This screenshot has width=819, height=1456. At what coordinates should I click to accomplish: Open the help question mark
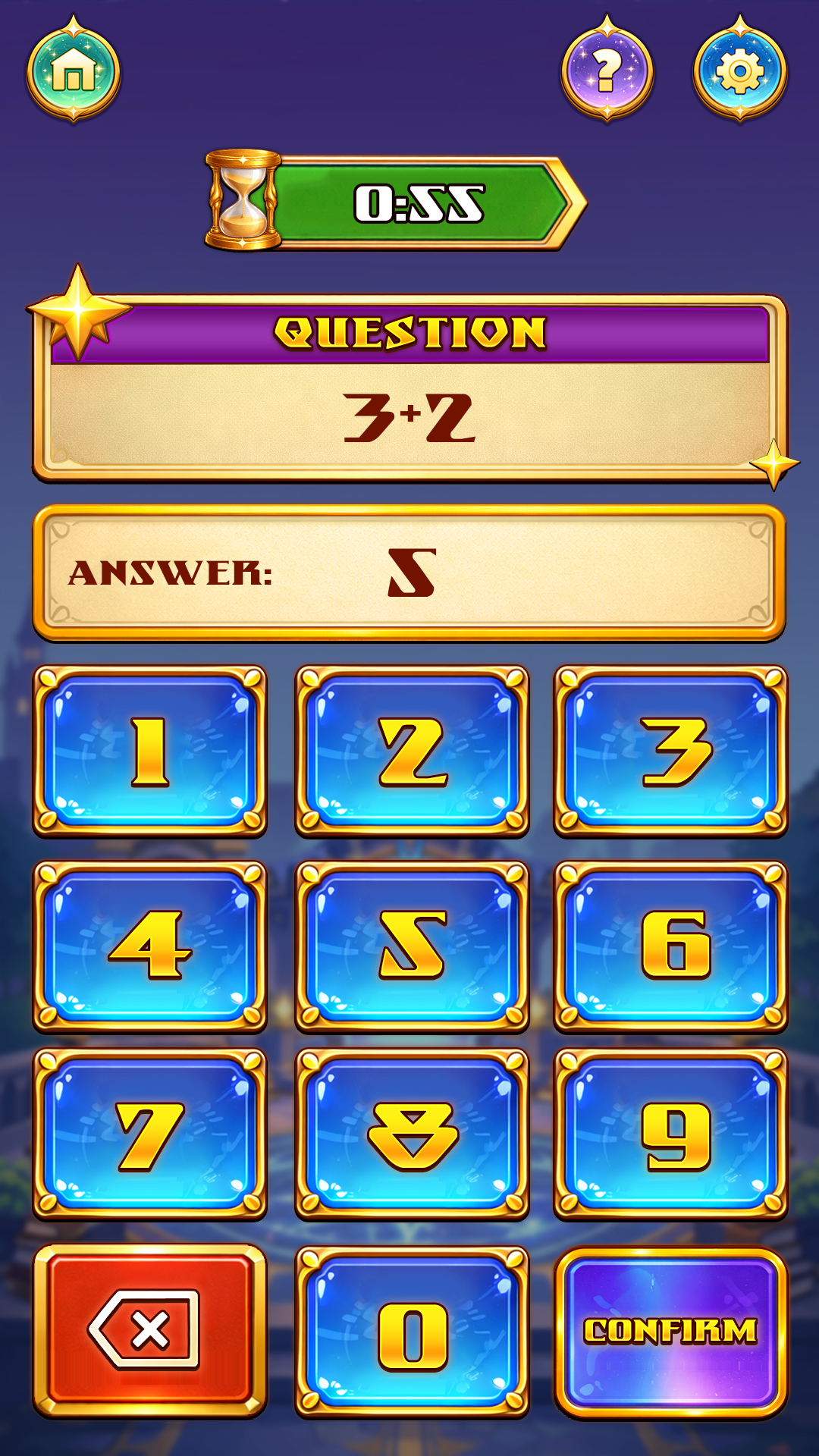[607, 71]
